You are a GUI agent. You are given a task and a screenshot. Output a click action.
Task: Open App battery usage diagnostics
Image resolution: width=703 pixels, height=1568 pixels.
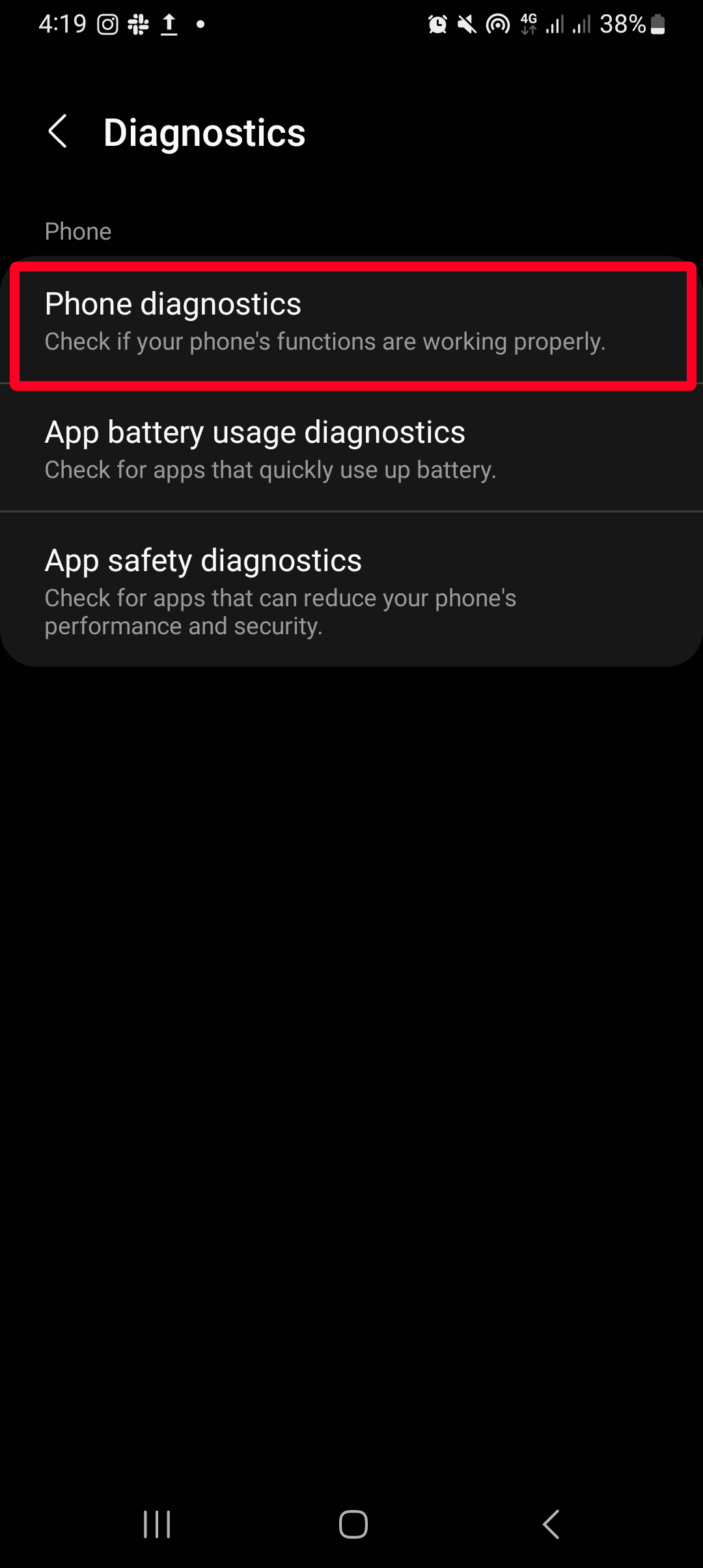point(351,449)
